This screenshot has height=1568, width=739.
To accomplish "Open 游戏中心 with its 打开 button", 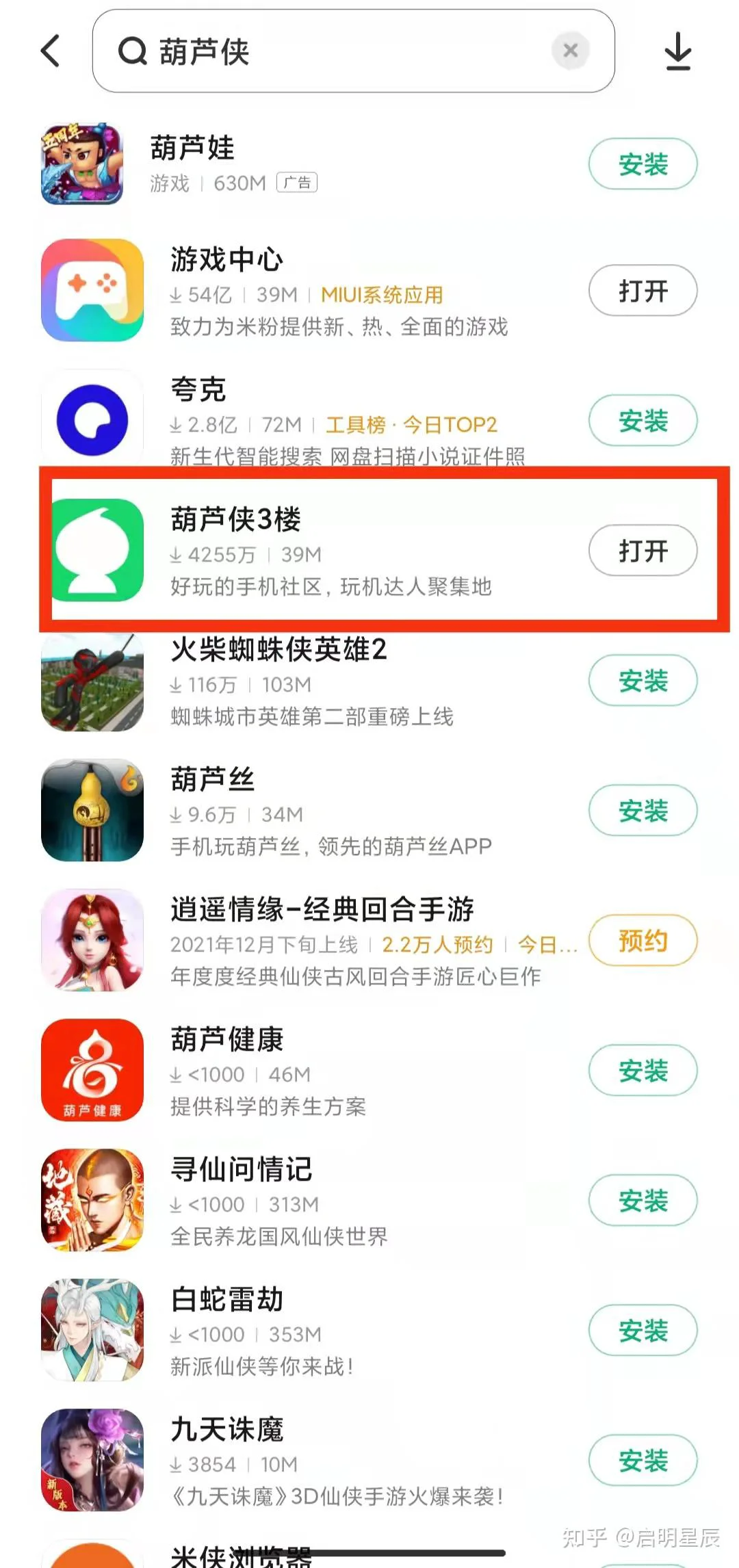I will 642,291.
